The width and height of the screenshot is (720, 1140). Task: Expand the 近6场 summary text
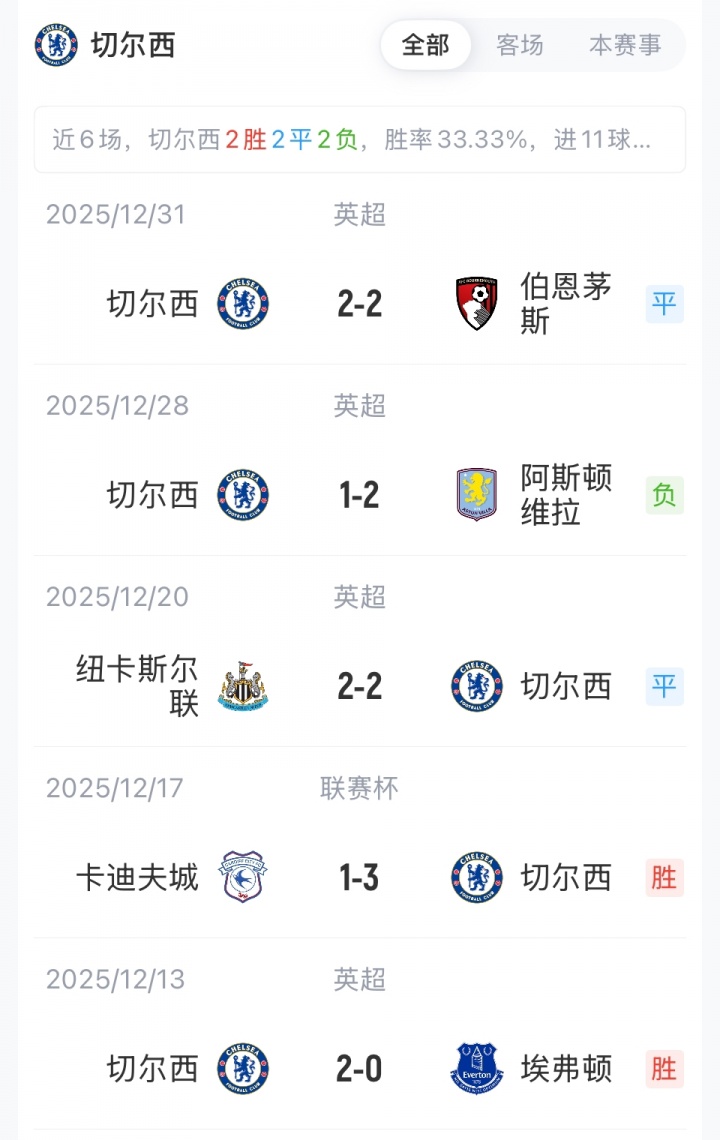pos(360,140)
